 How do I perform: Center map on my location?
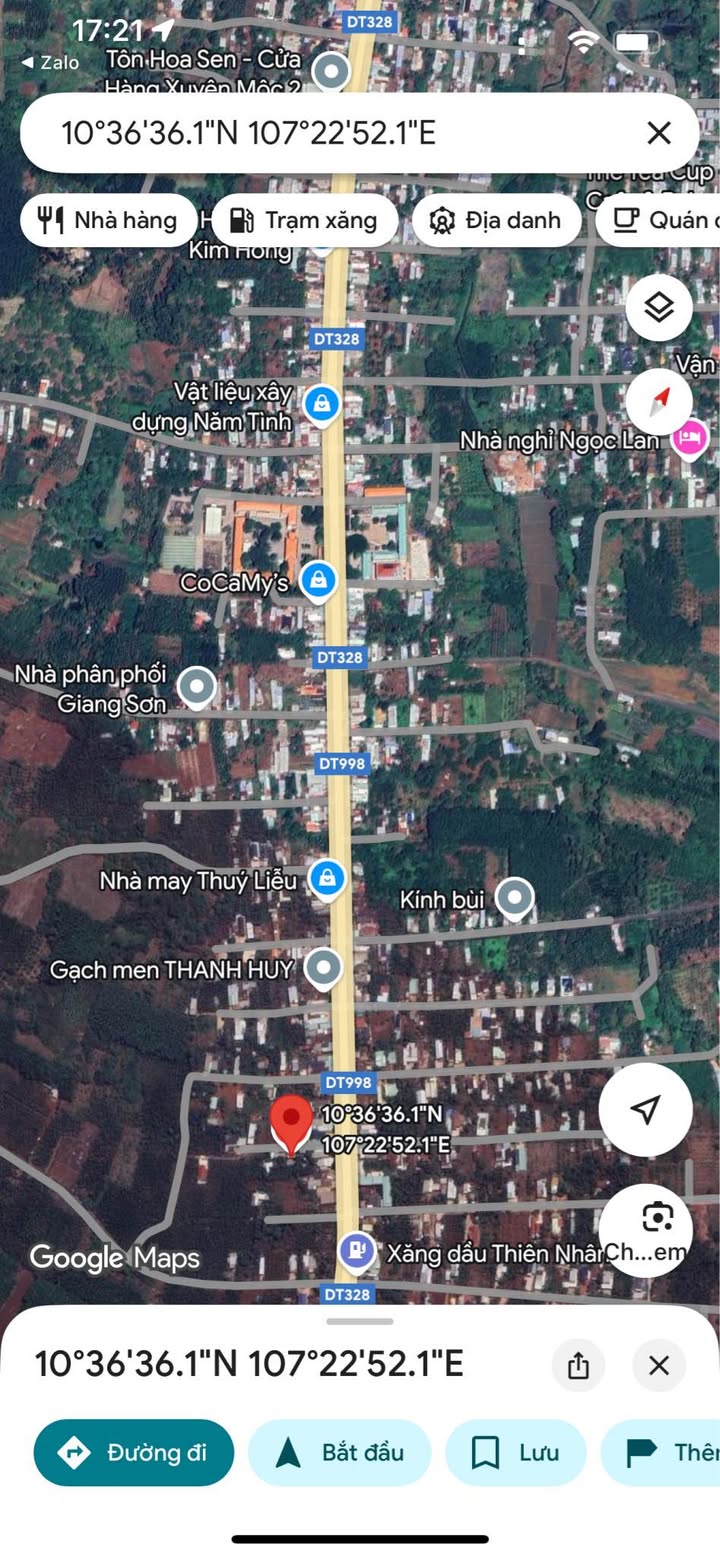pos(645,1109)
